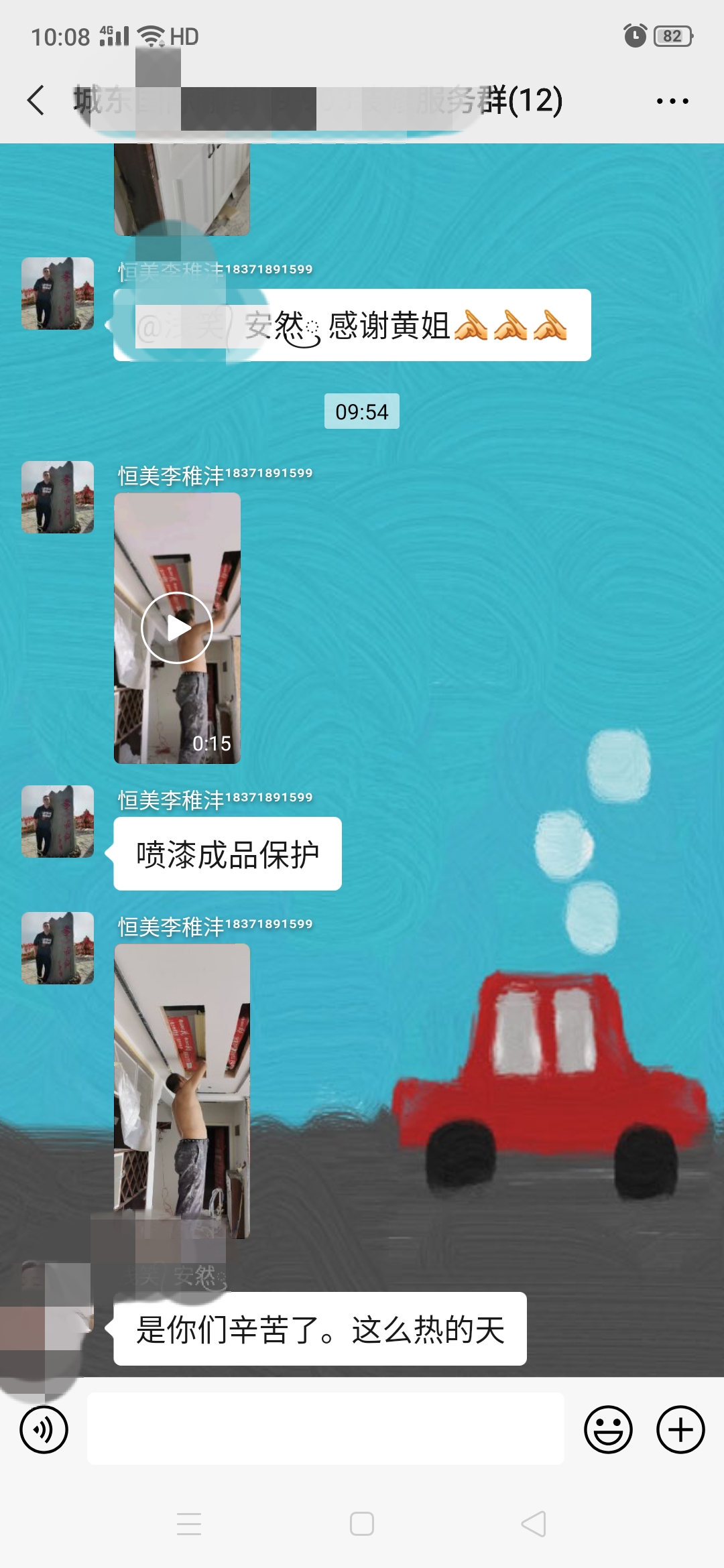
Task: Open the emoji sticker panel
Action: [x=608, y=1429]
